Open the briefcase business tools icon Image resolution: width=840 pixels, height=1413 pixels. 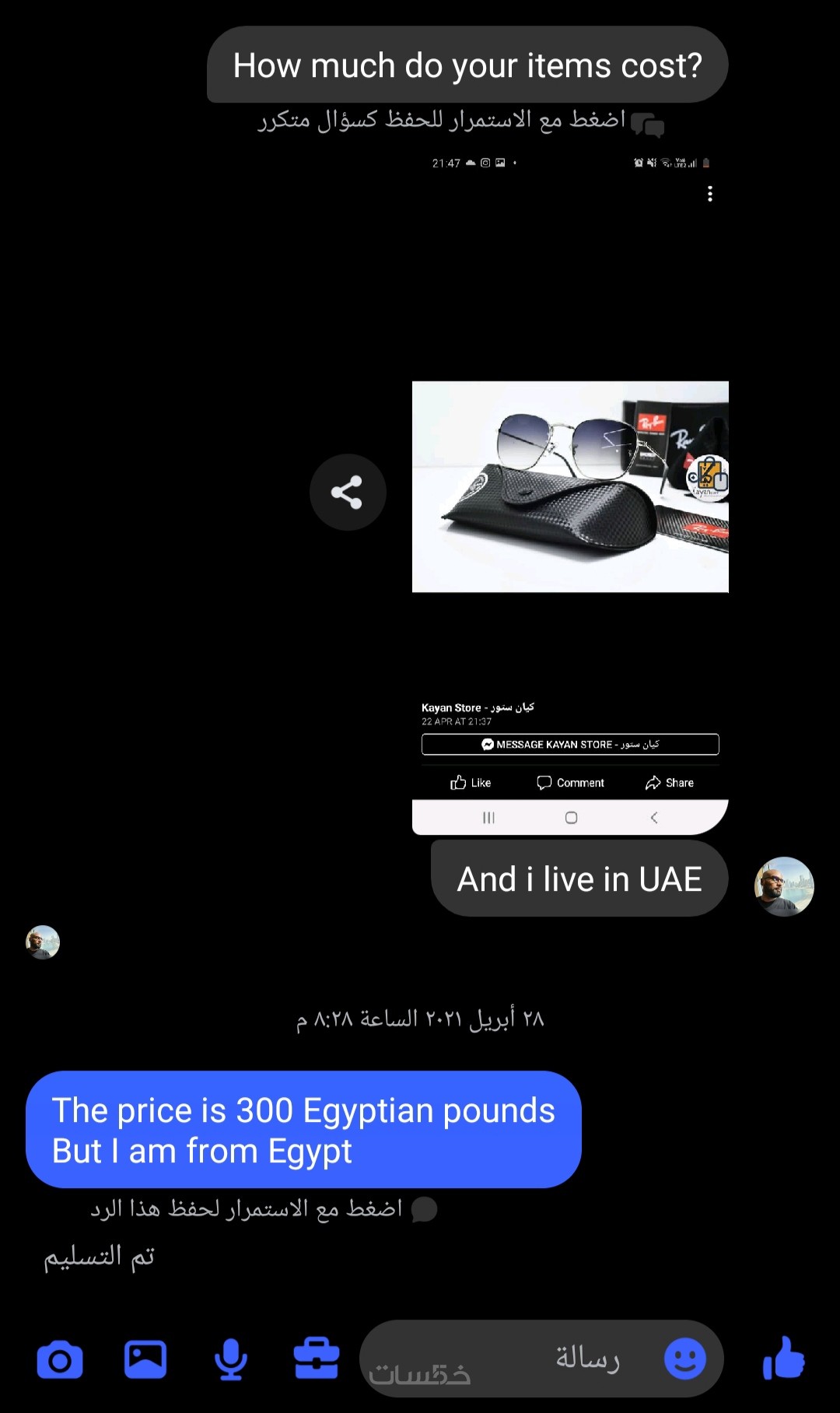[x=317, y=1359]
